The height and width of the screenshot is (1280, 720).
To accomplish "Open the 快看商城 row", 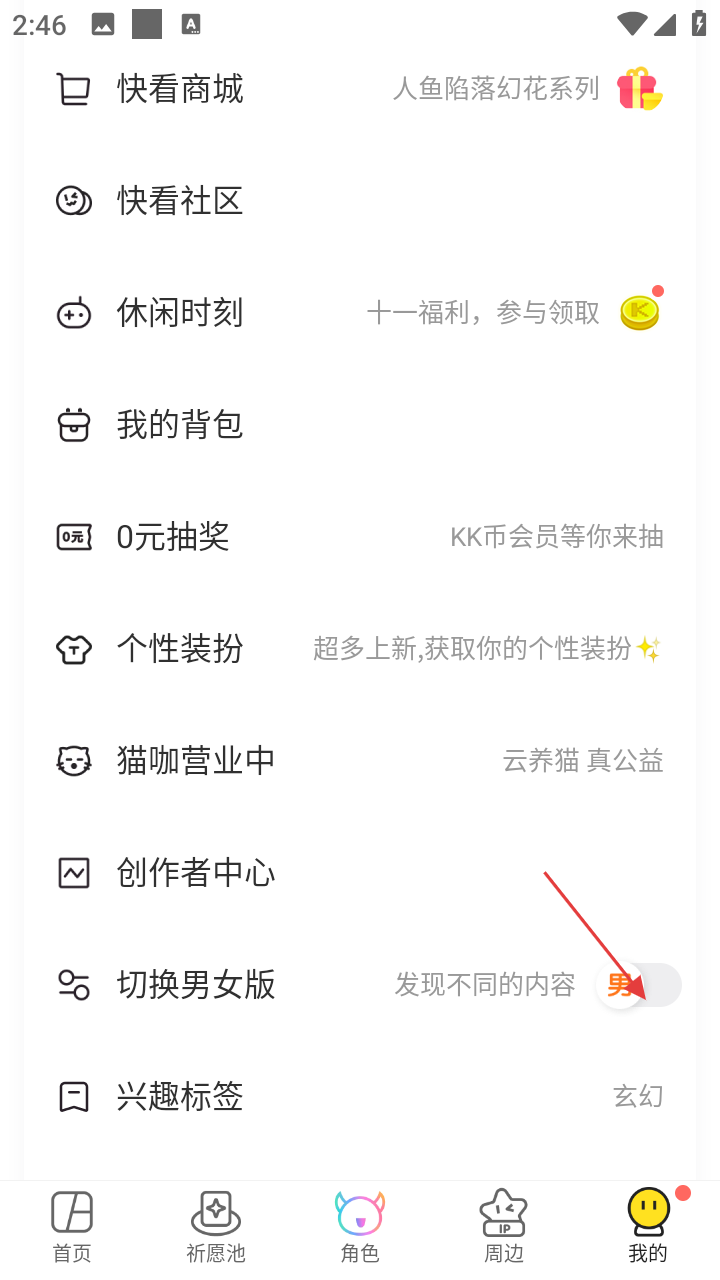I will tap(180, 90).
